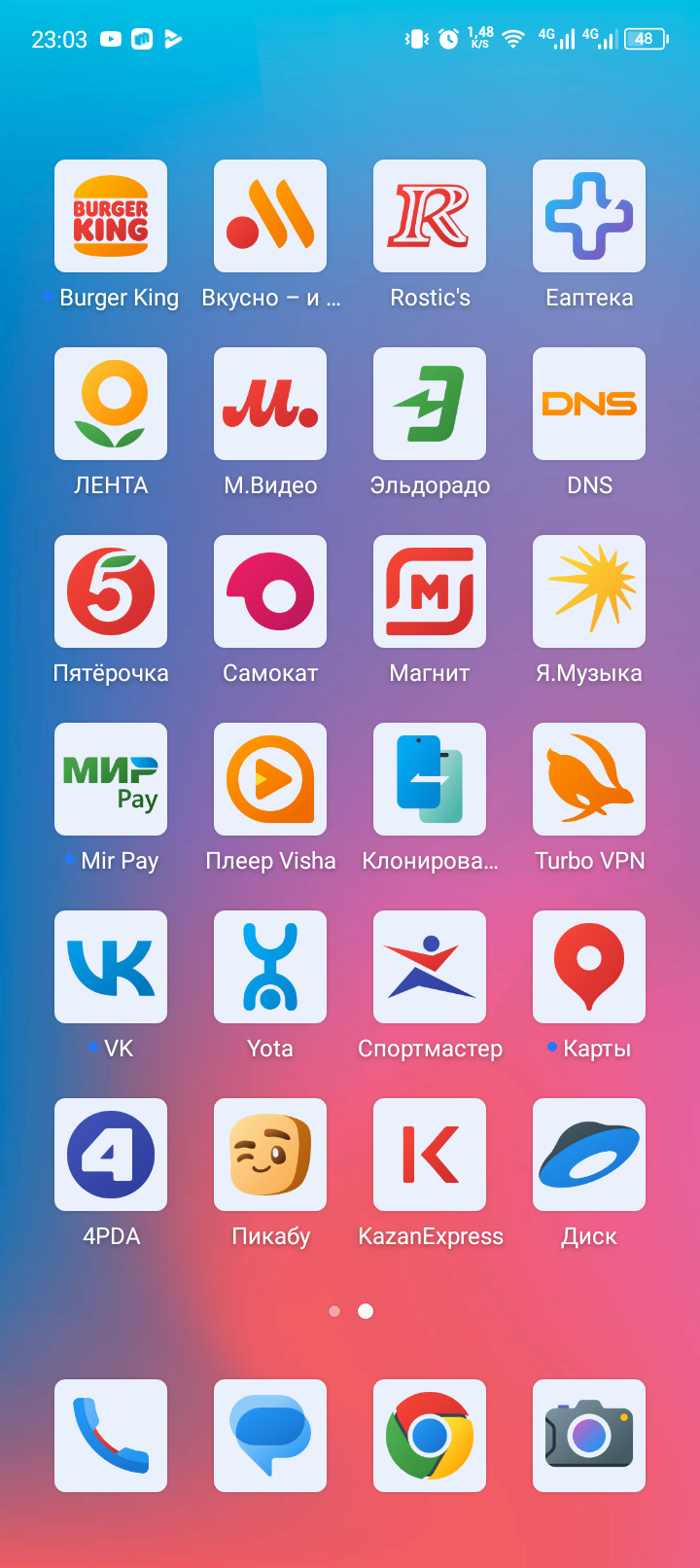
Task: Open the phone dialer in dock
Action: pyautogui.click(x=111, y=1436)
